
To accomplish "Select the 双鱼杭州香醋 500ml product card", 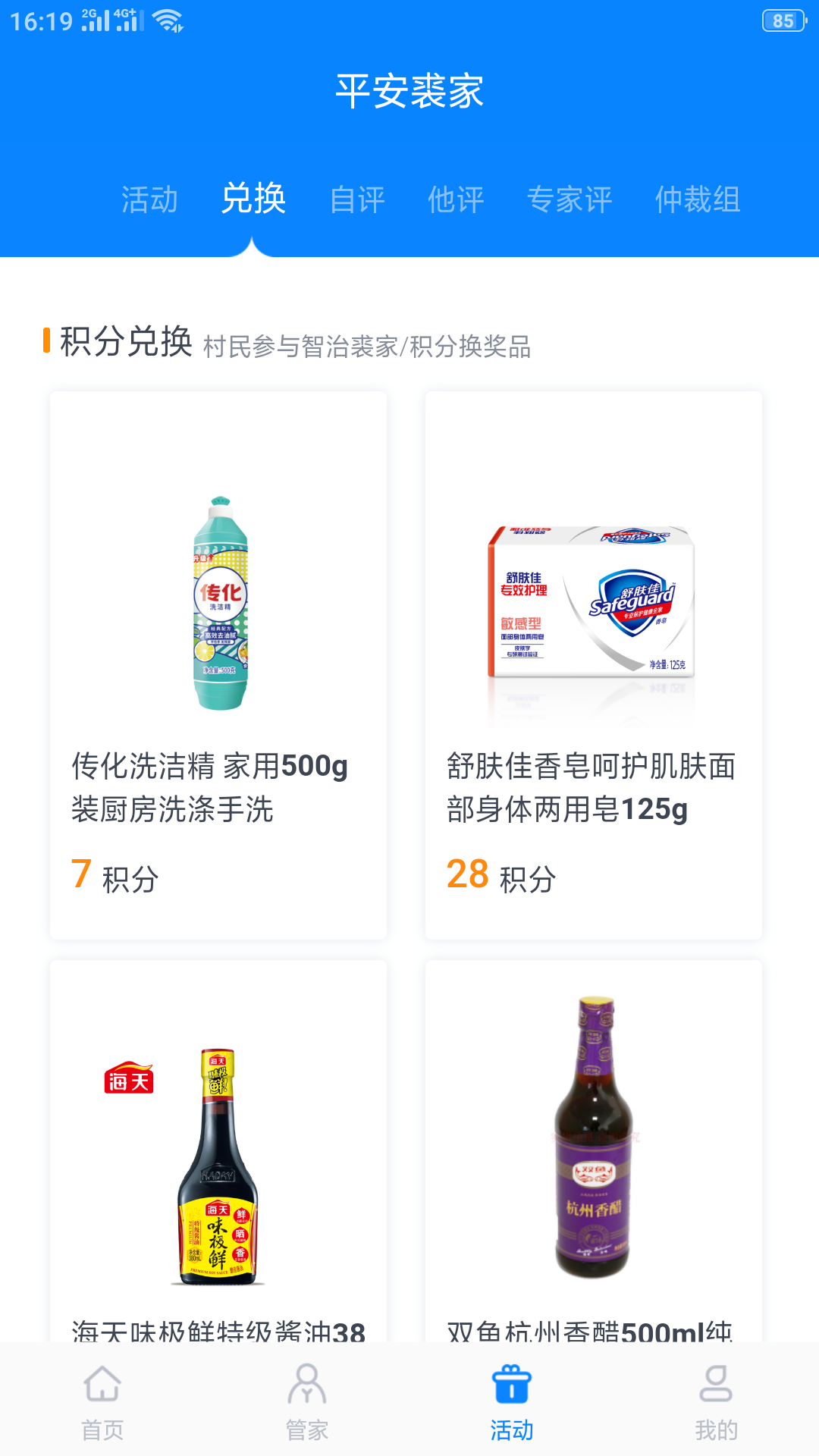I will [x=593, y=1153].
